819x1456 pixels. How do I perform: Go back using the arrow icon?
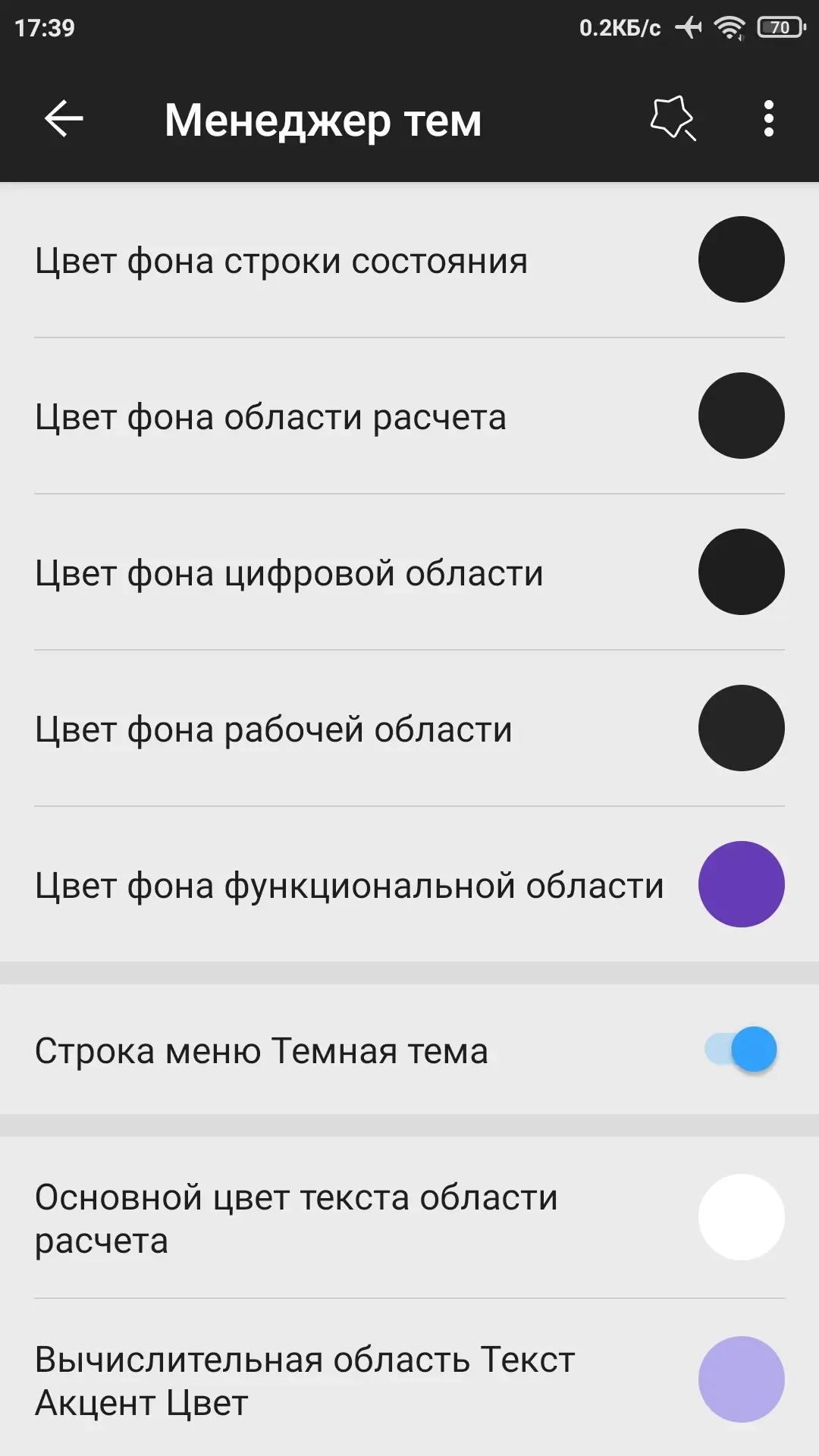[x=64, y=119]
